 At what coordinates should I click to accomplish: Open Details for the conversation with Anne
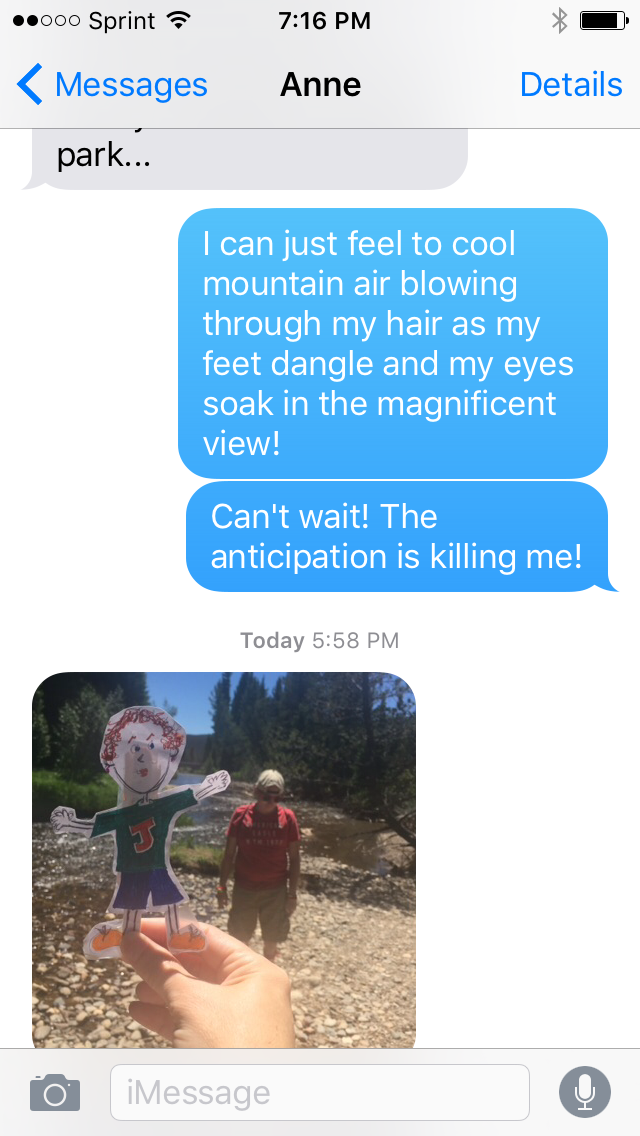point(571,85)
